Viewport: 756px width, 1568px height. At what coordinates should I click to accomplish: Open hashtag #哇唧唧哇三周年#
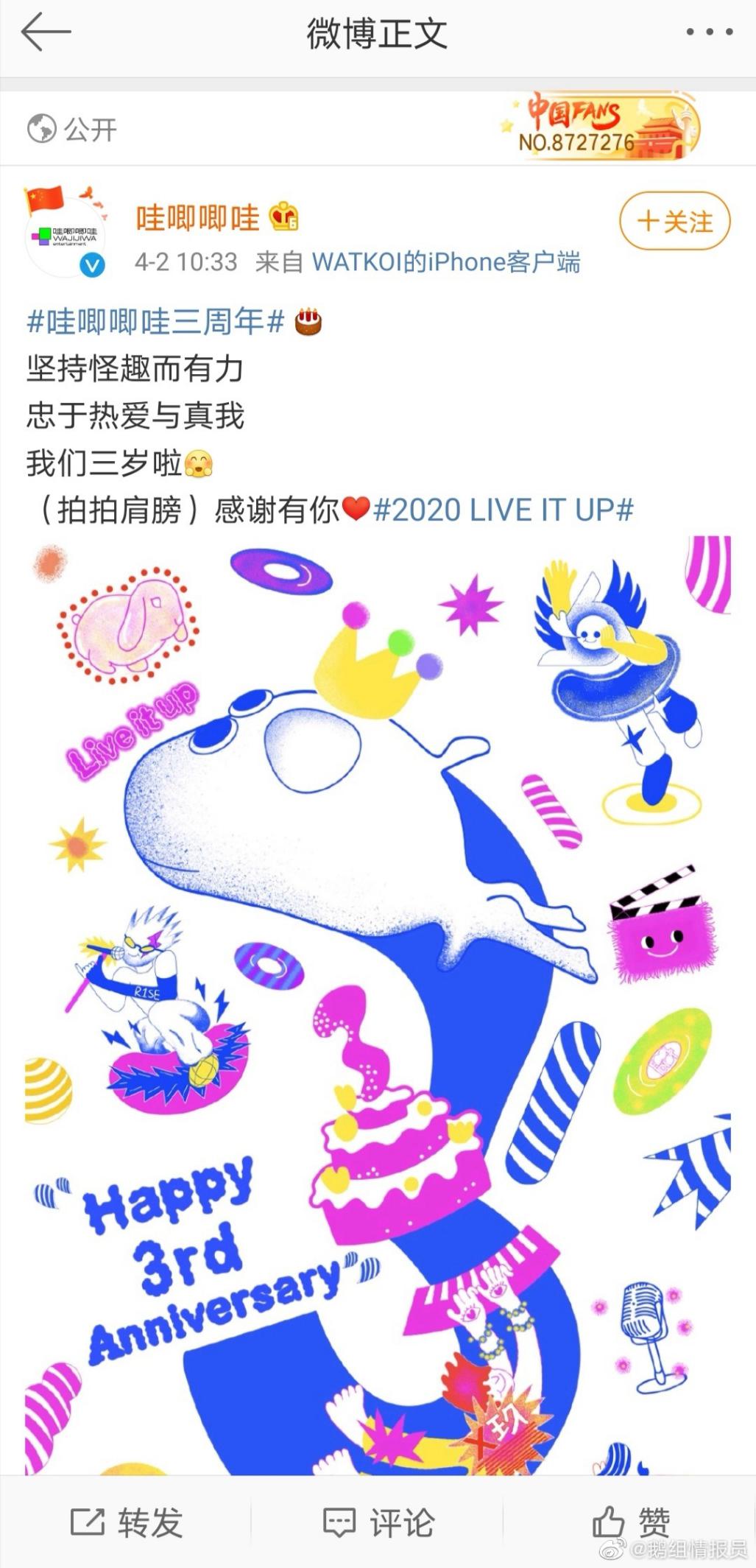coord(155,322)
